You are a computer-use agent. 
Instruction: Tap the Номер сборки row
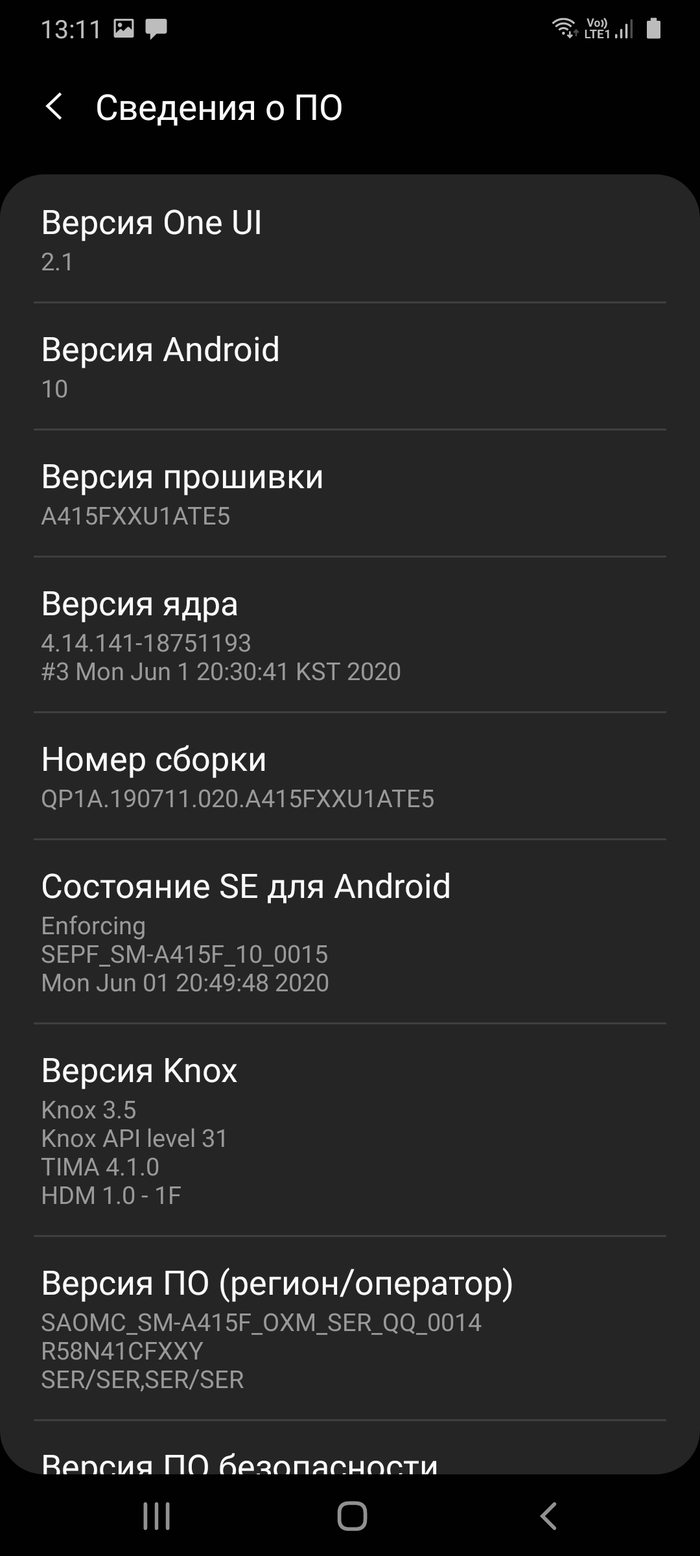tap(350, 777)
